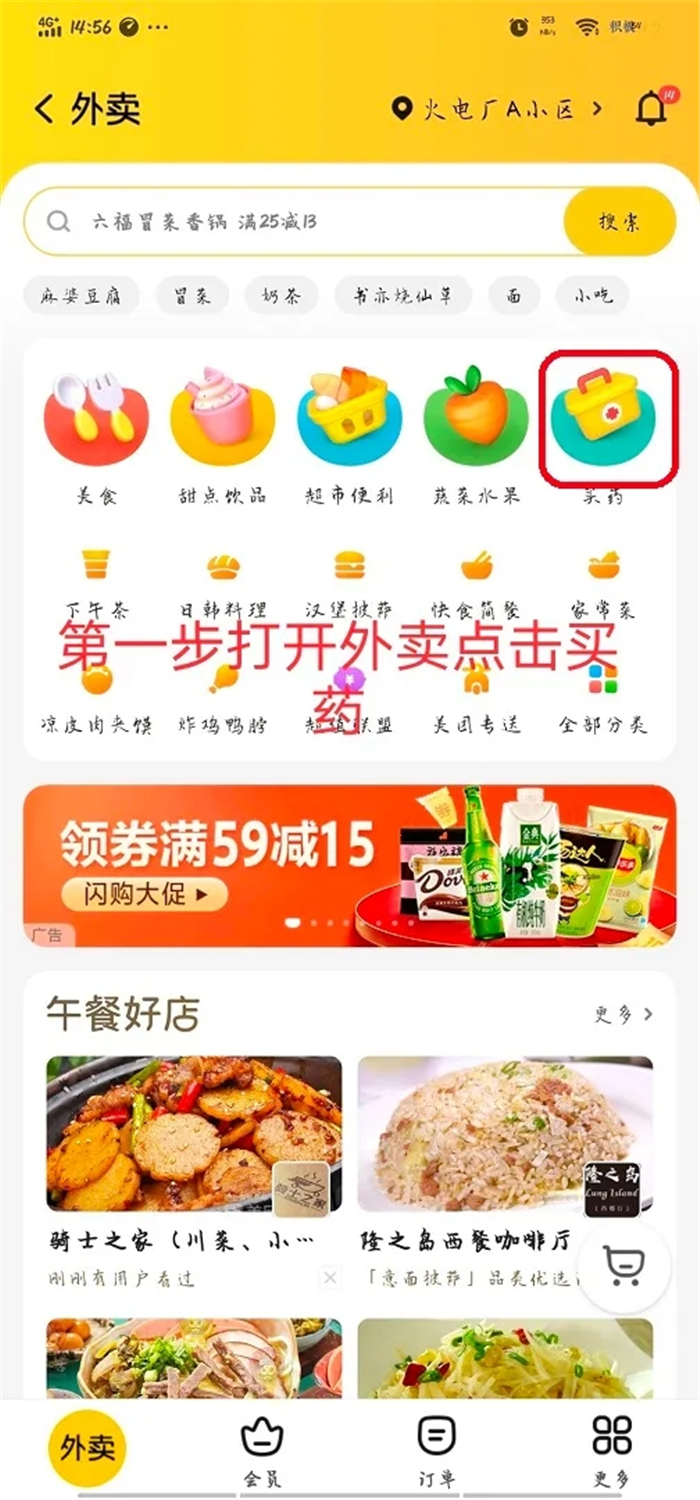Switch to the 订单 tab
700x1500 pixels.
[x=436, y=1448]
